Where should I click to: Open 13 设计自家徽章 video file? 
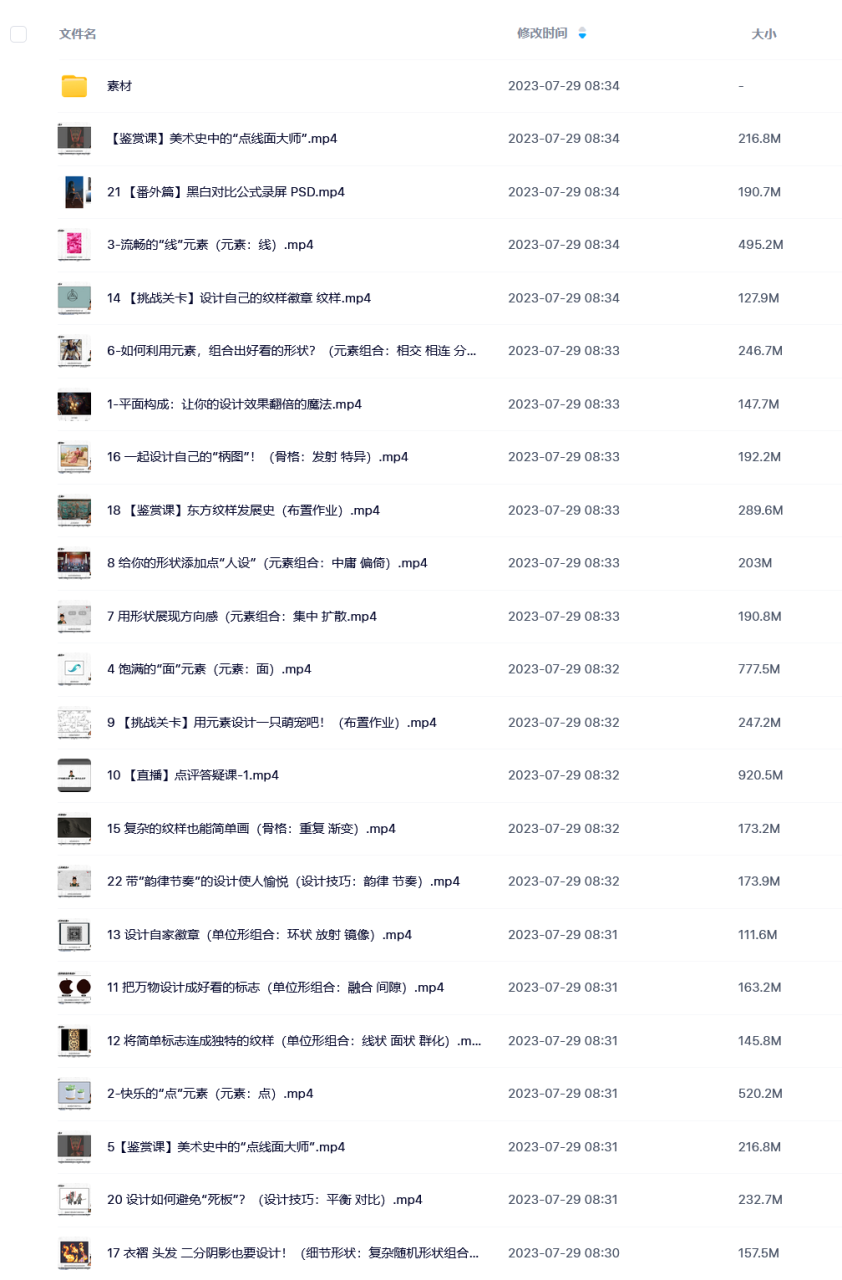point(259,935)
